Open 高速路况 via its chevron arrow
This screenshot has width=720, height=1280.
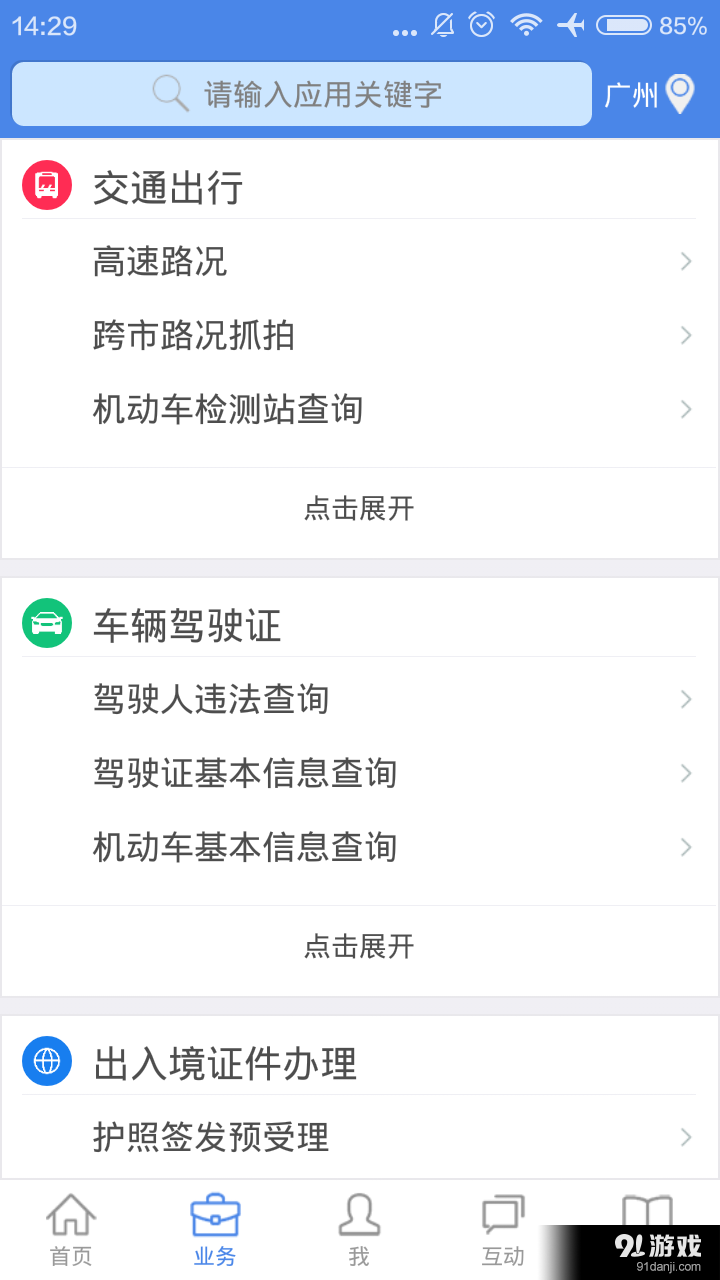coord(684,261)
